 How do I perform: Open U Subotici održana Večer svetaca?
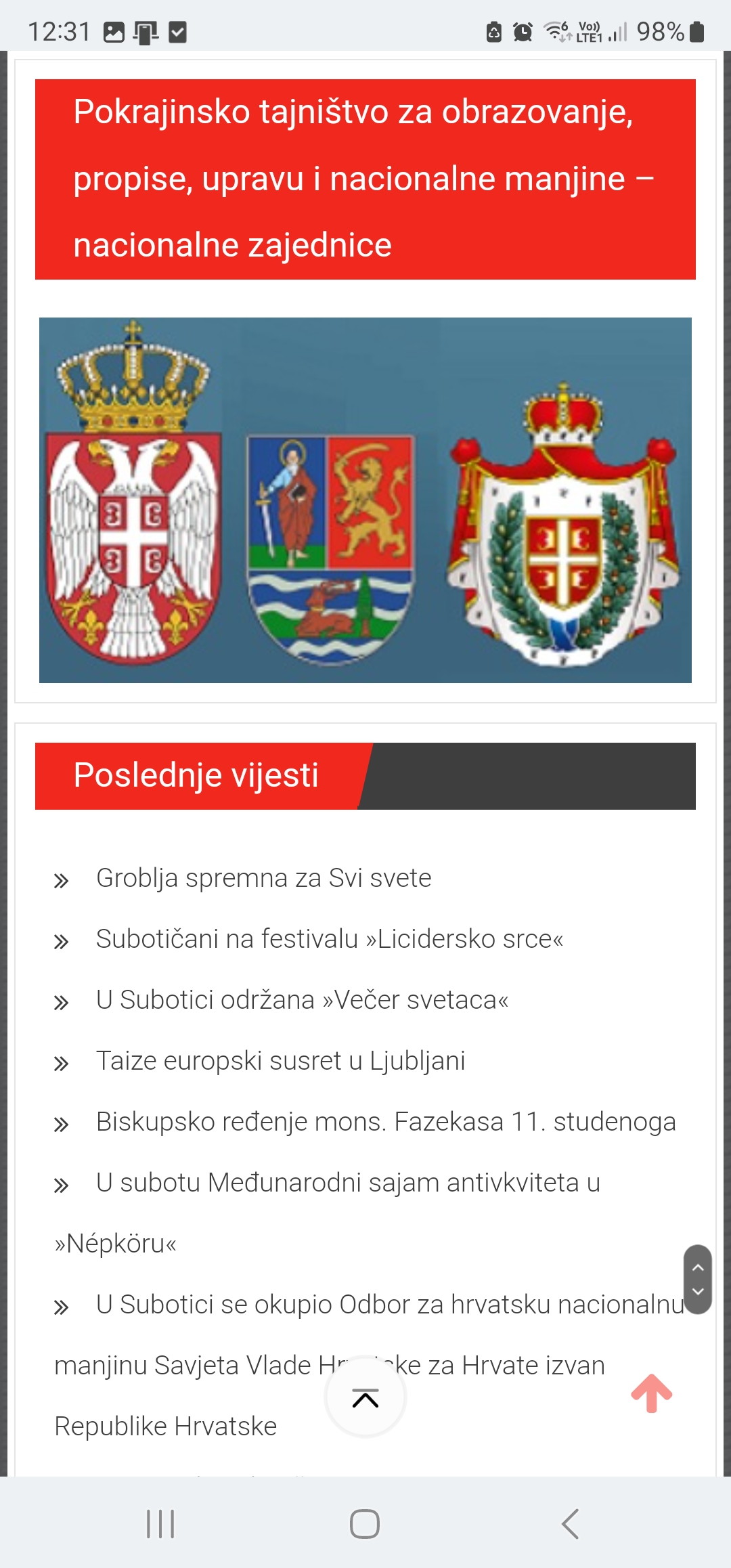pos(302,1000)
